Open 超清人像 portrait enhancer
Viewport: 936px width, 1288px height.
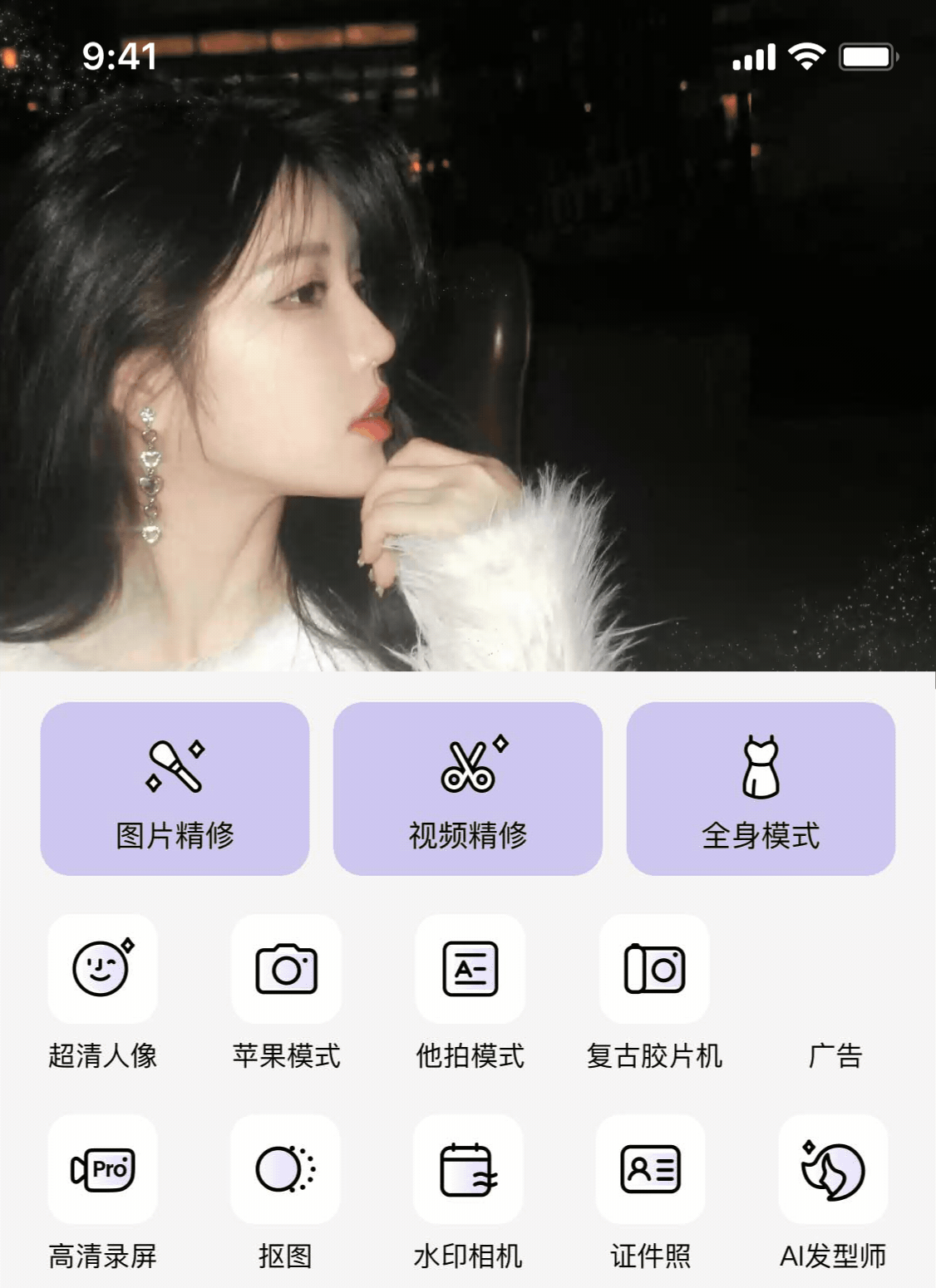pos(102,969)
